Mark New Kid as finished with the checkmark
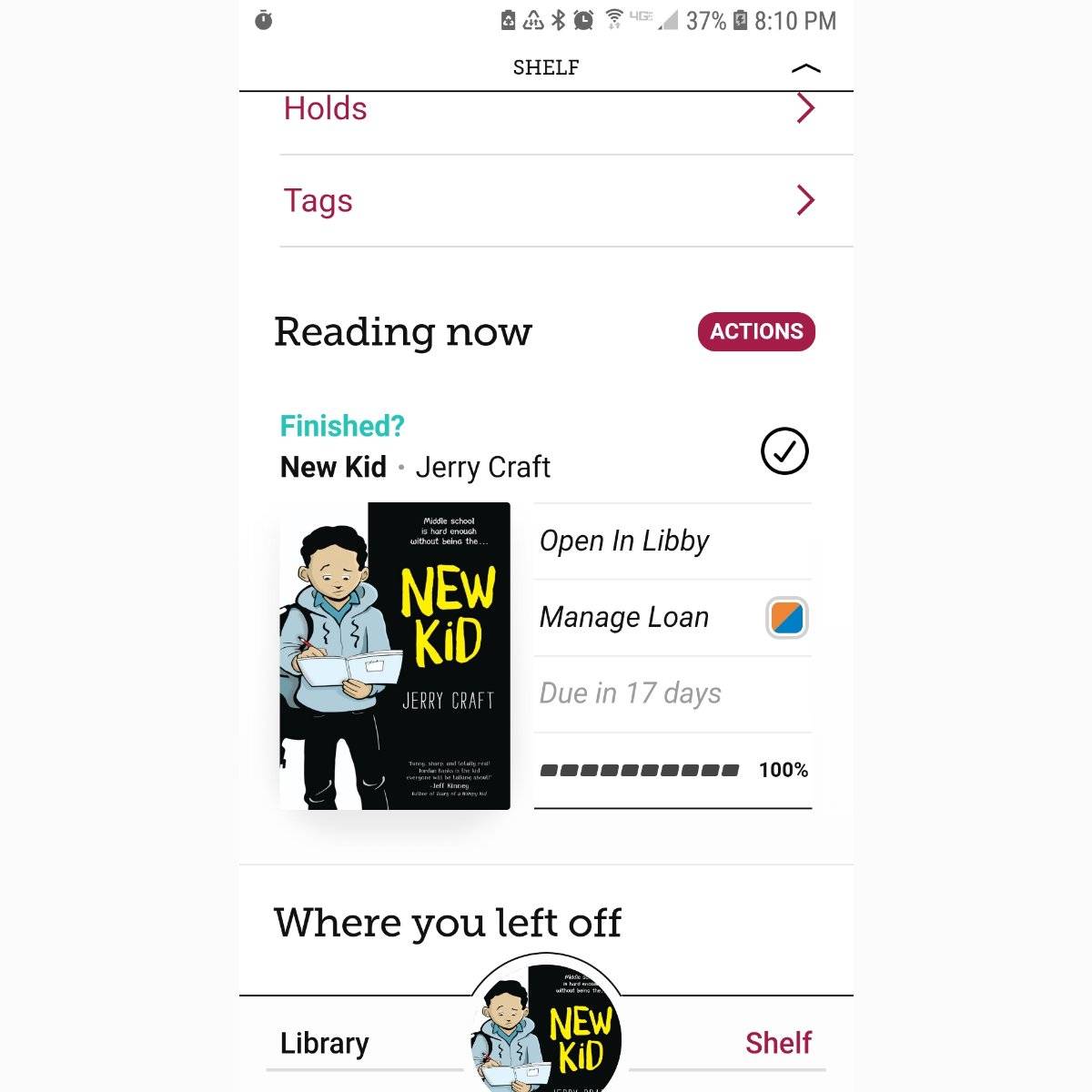The width and height of the screenshot is (1092, 1092). 784,451
